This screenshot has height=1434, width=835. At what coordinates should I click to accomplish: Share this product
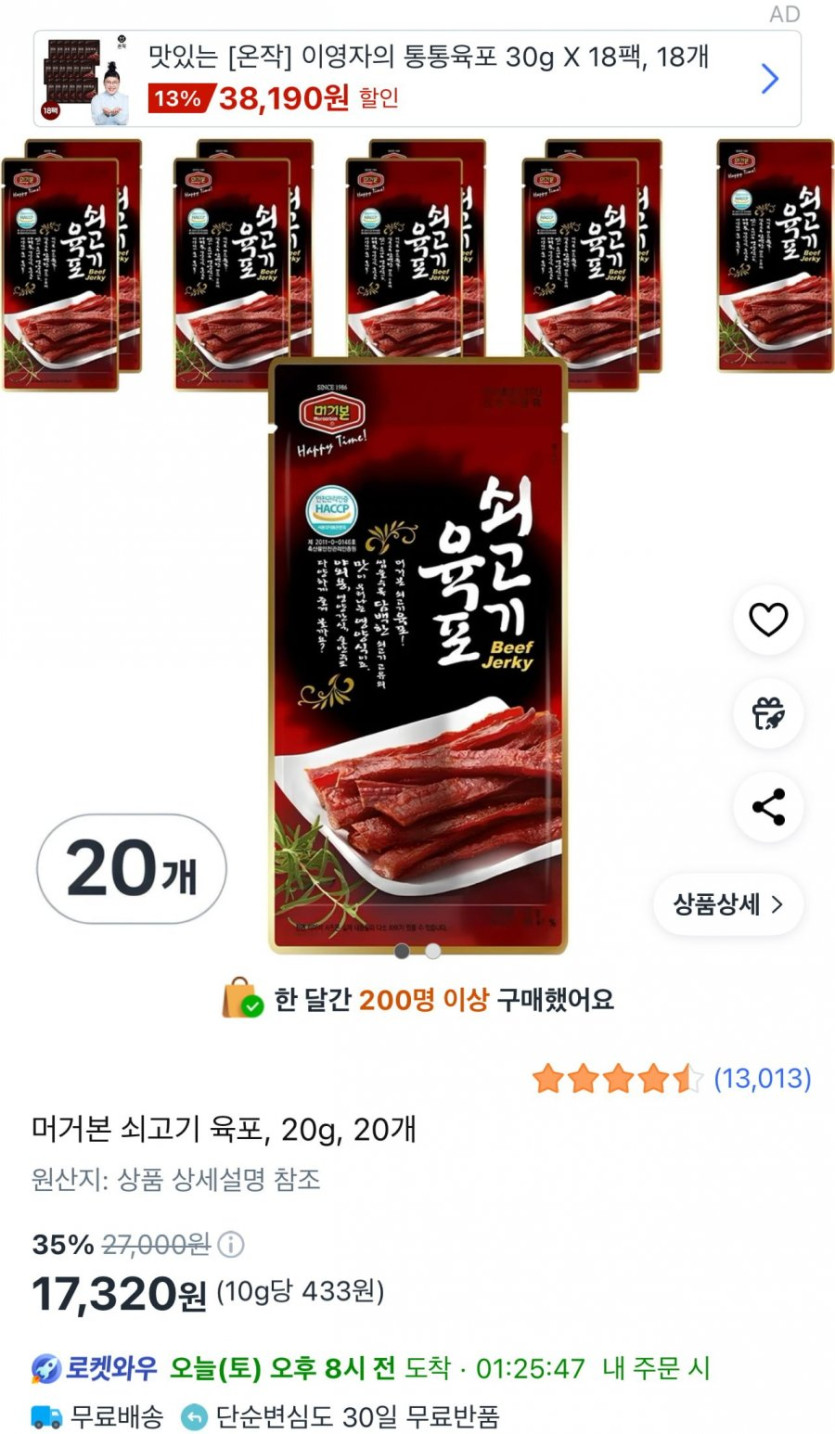tap(768, 807)
